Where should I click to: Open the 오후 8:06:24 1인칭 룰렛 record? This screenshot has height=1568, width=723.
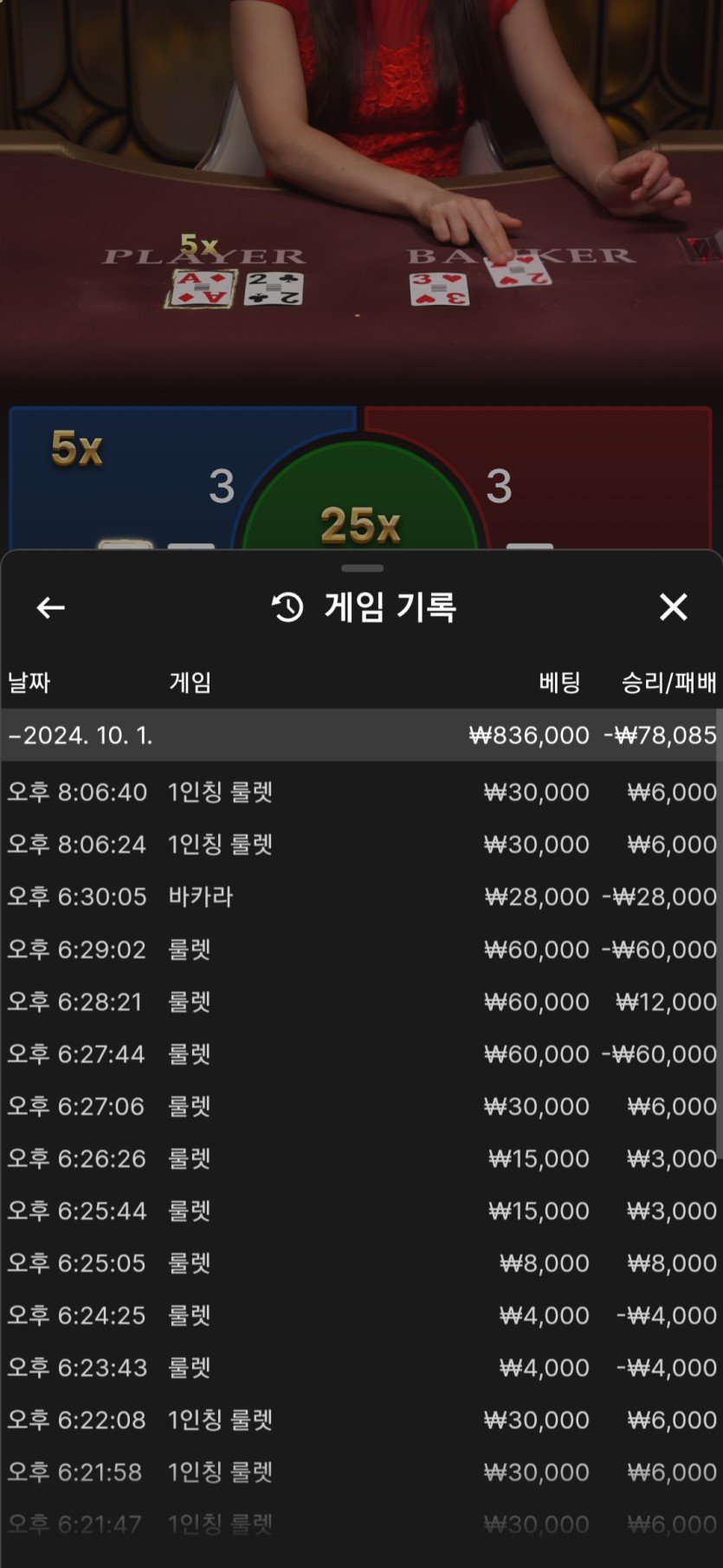click(x=360, y=844)
